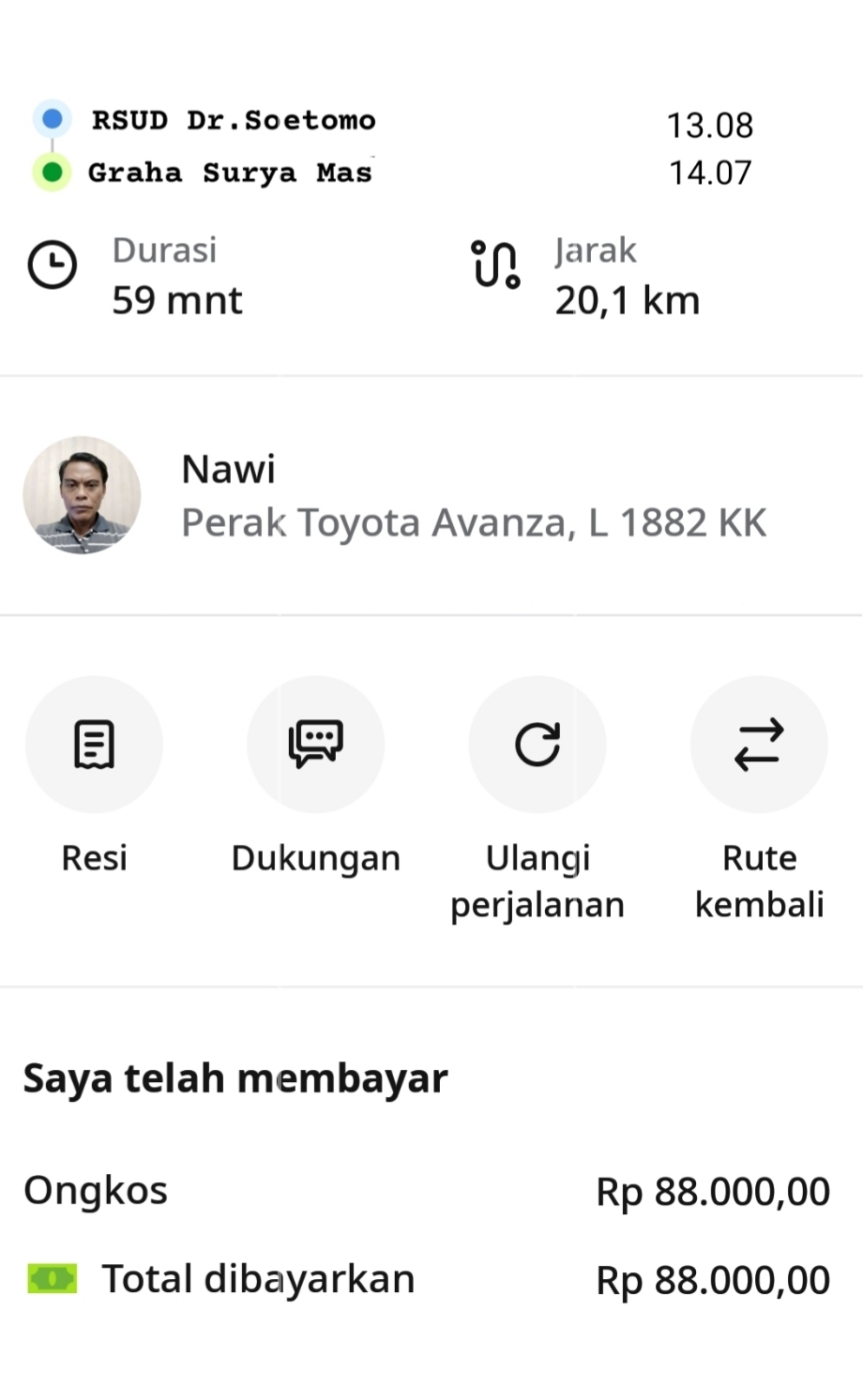Contact Dukungan support
Viewport: 863px width, 1400px height.
316,745
